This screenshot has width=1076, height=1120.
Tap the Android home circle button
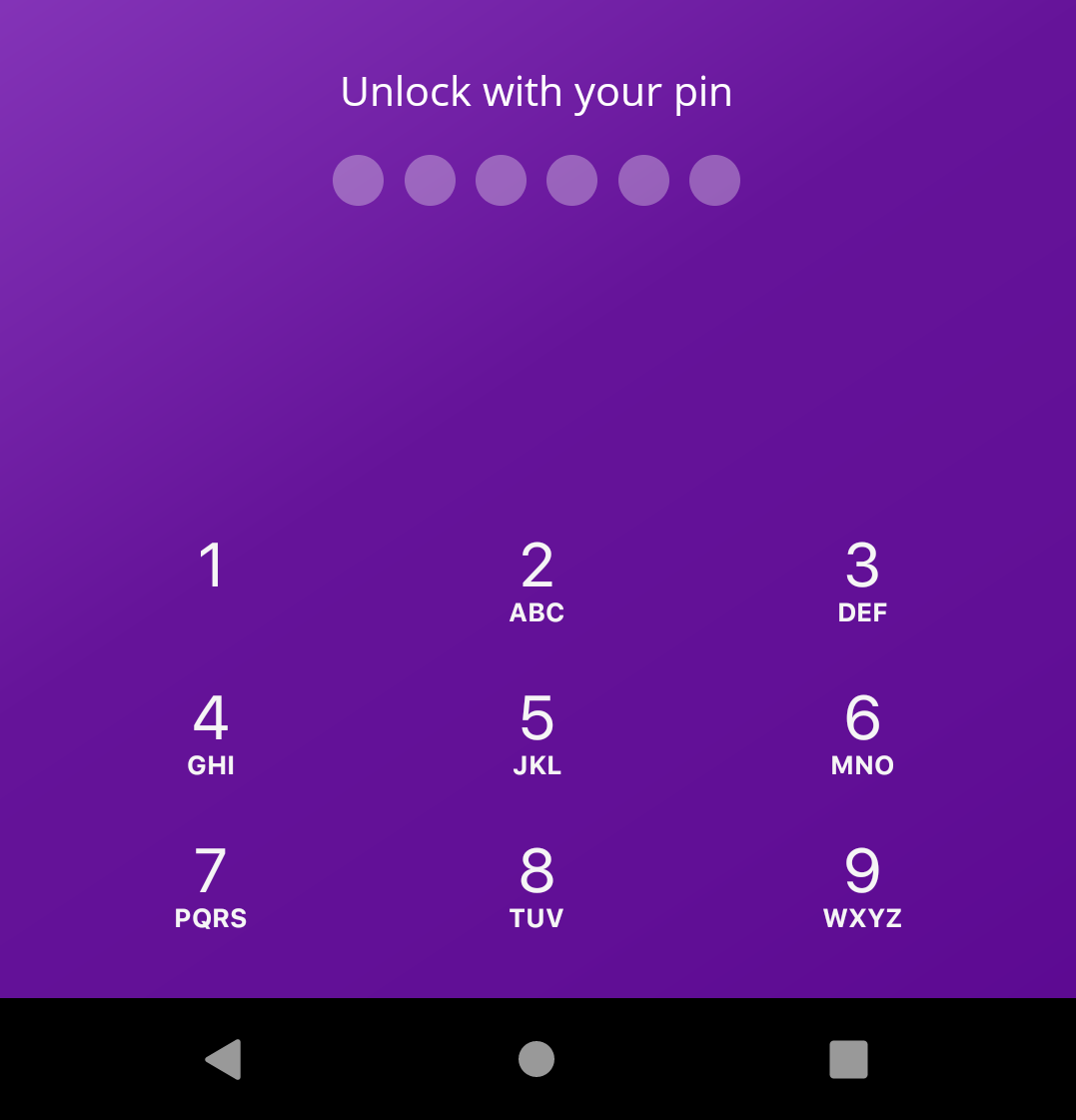[537, 1060]
